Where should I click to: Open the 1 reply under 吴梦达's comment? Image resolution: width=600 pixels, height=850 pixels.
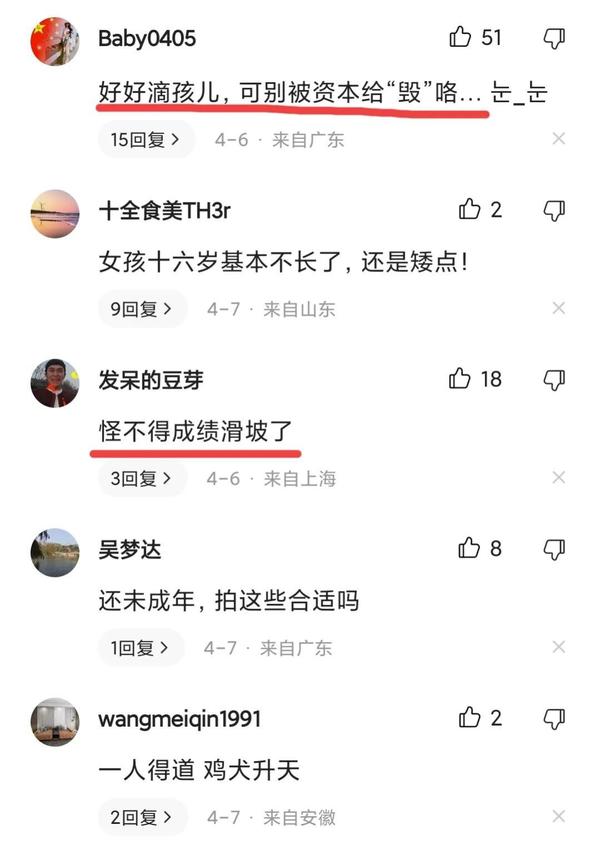(x=140, y=648)
